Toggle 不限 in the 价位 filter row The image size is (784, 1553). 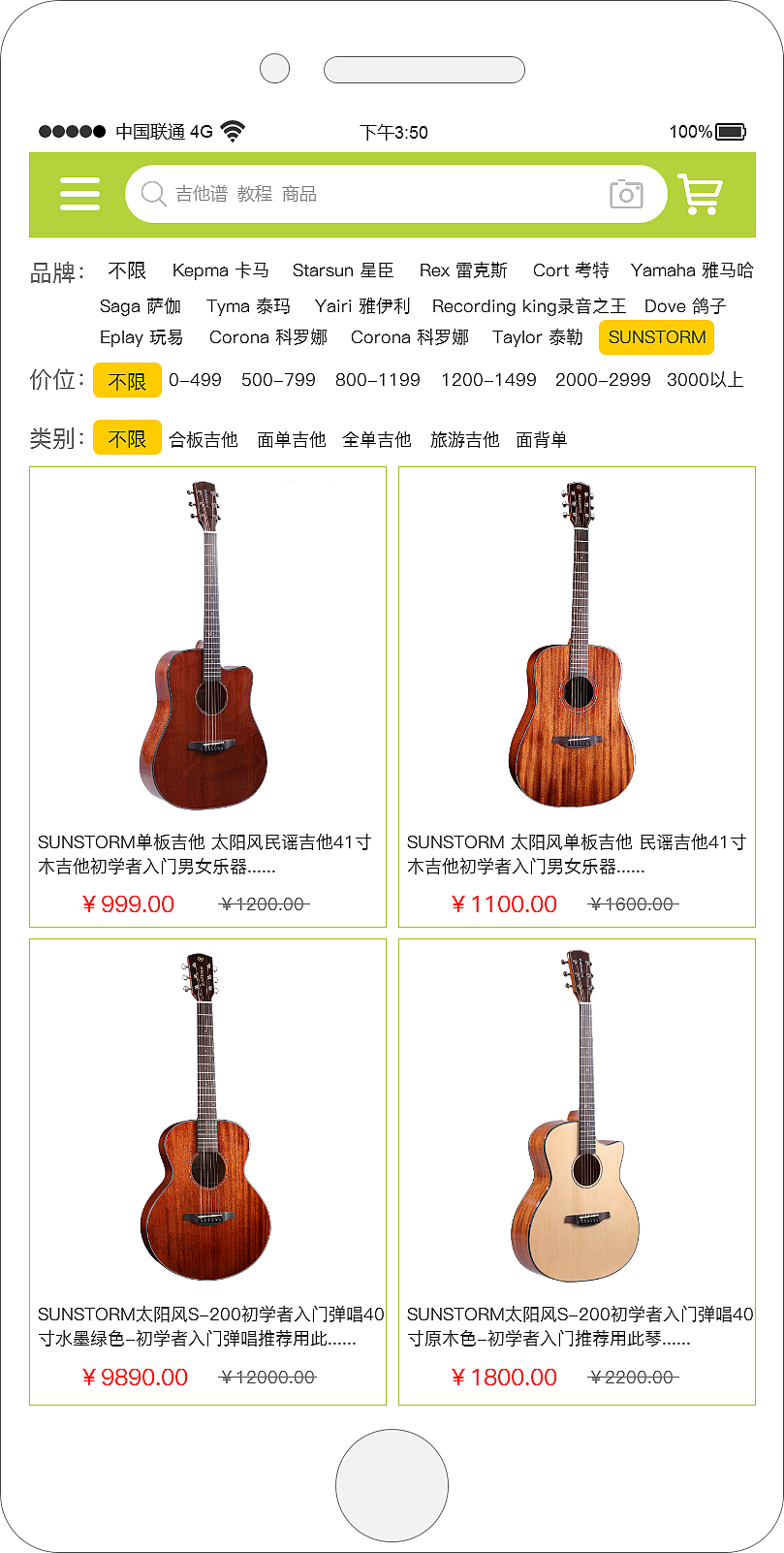pos(127,380)
